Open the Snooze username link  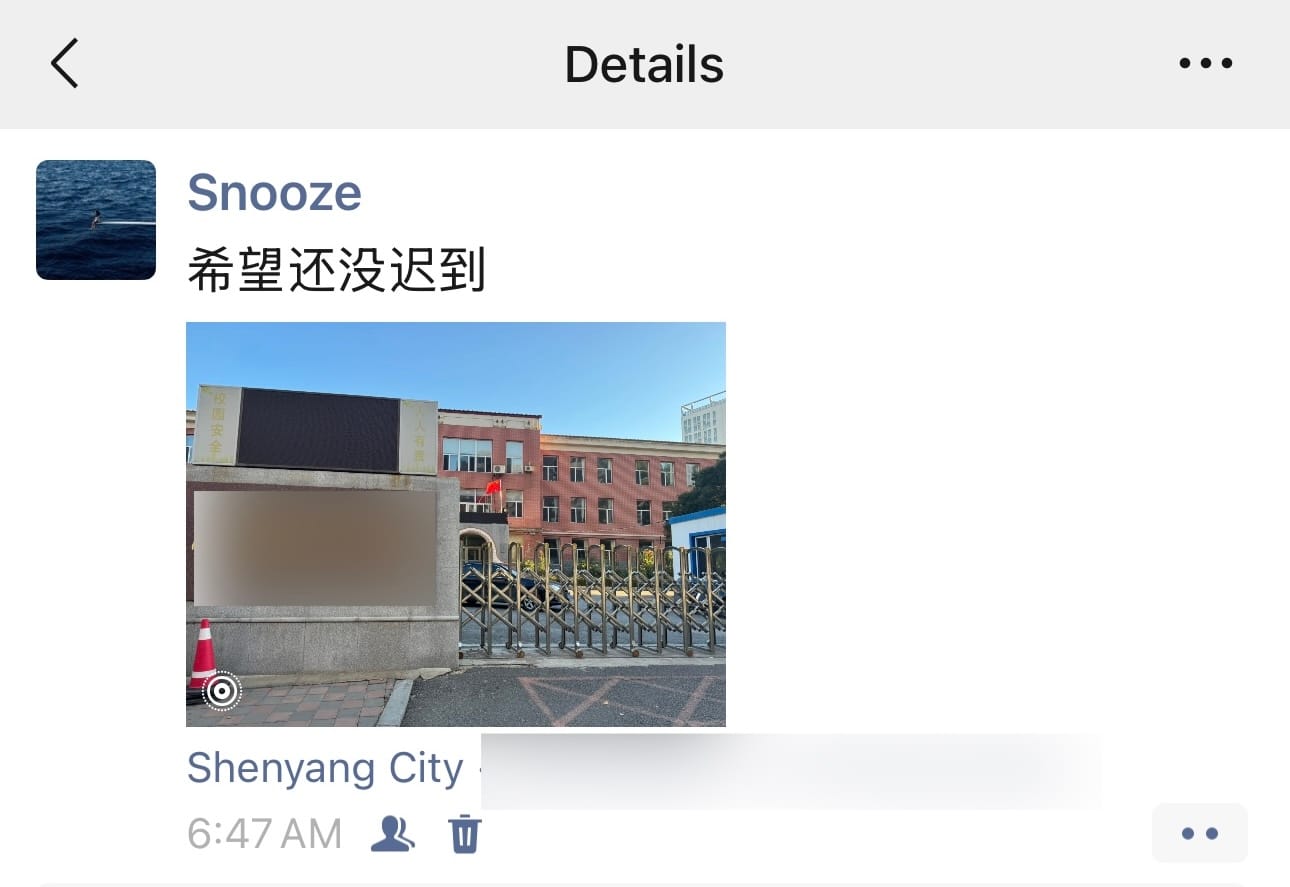[274, 192]
